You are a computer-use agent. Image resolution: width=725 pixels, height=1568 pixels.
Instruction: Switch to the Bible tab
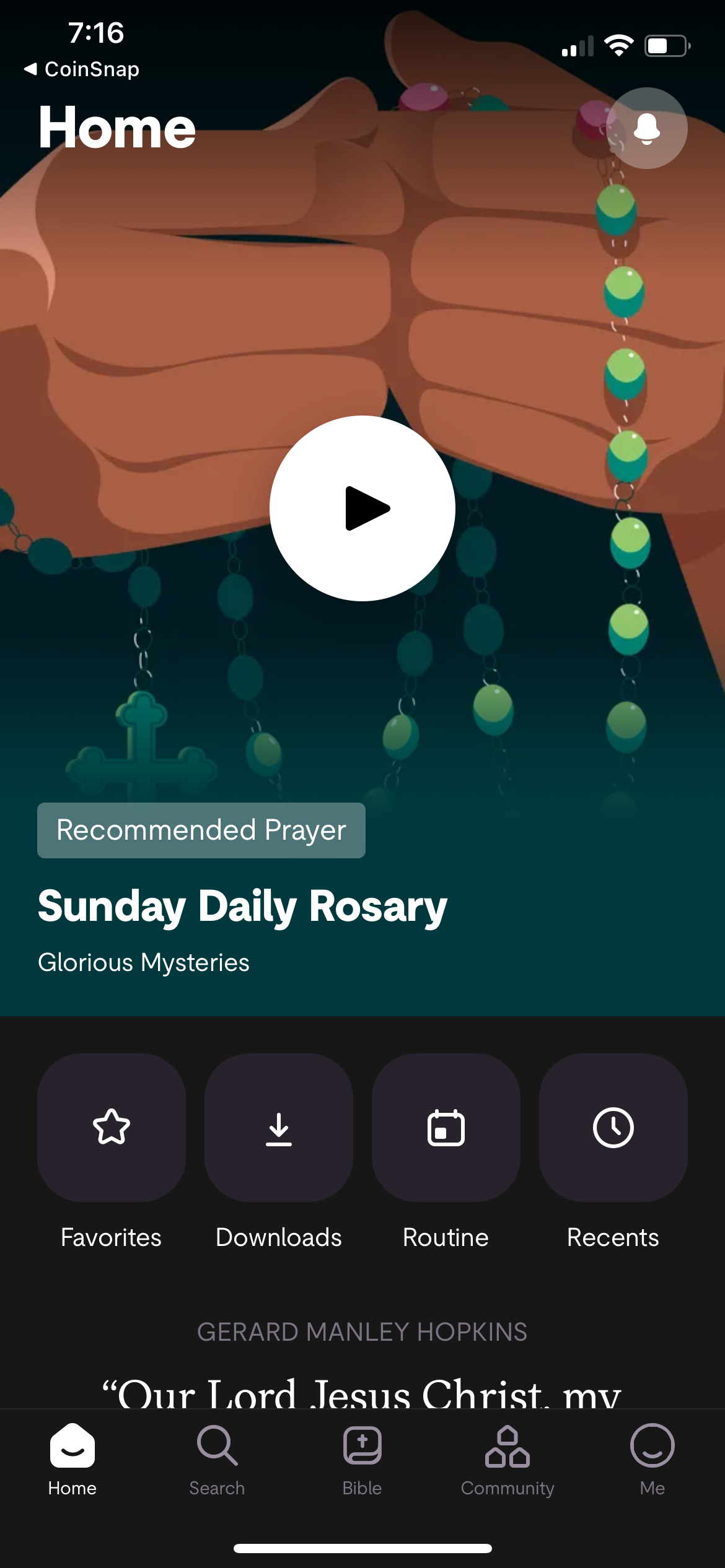coord(362,1460)
